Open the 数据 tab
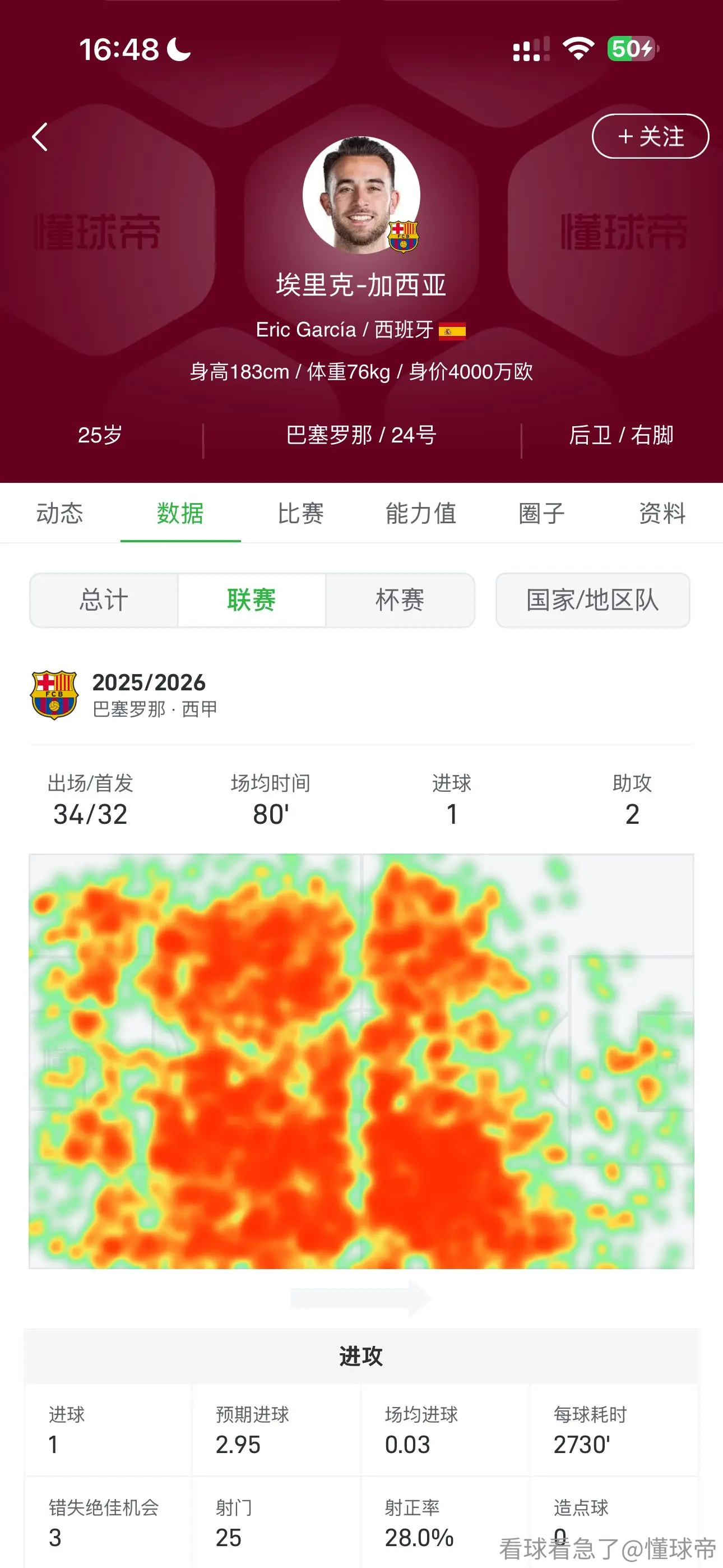723x1568 pixels. [180, 513]
